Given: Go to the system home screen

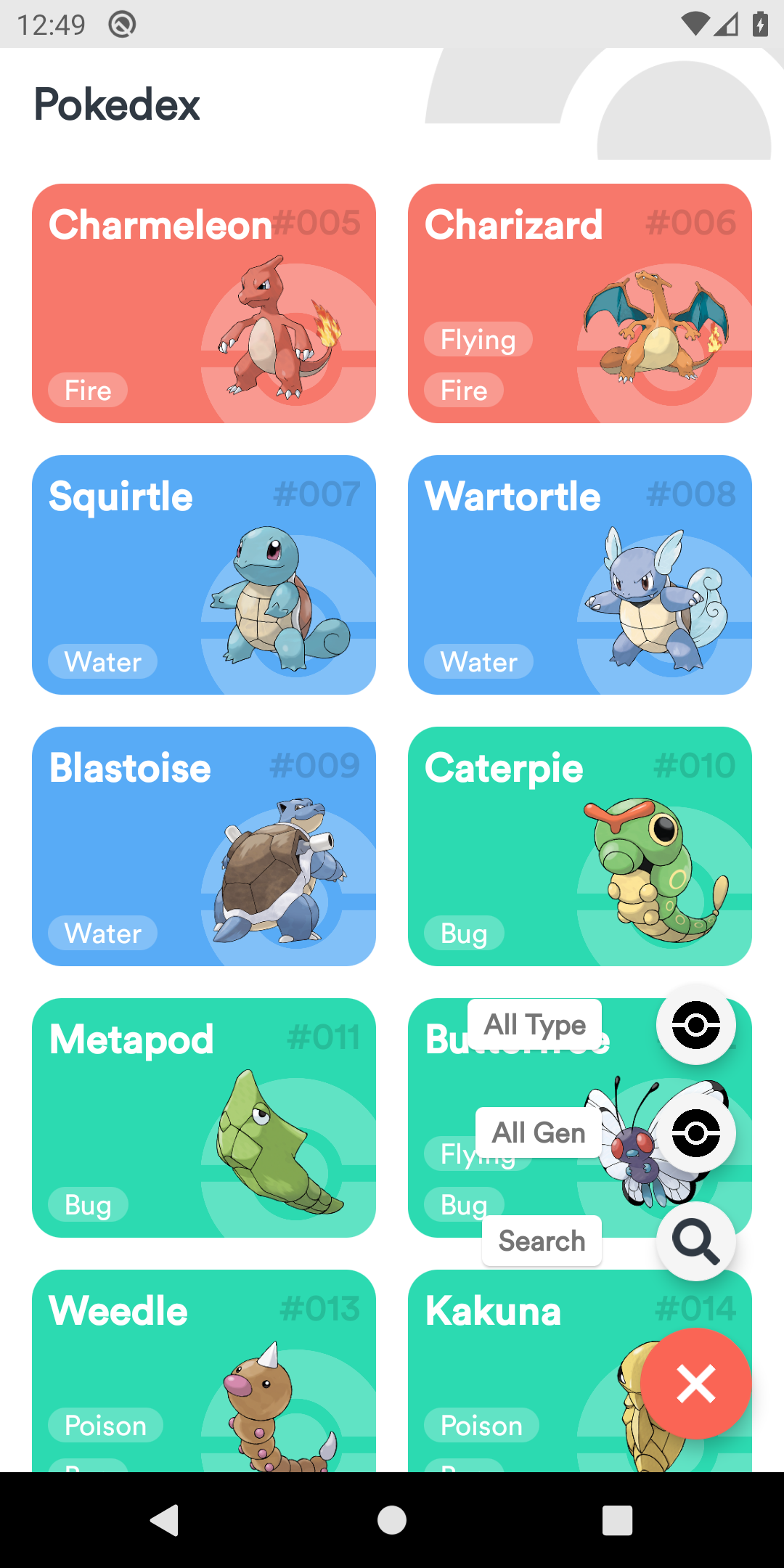Looking at the screenshot, I should pos(392,1520).
